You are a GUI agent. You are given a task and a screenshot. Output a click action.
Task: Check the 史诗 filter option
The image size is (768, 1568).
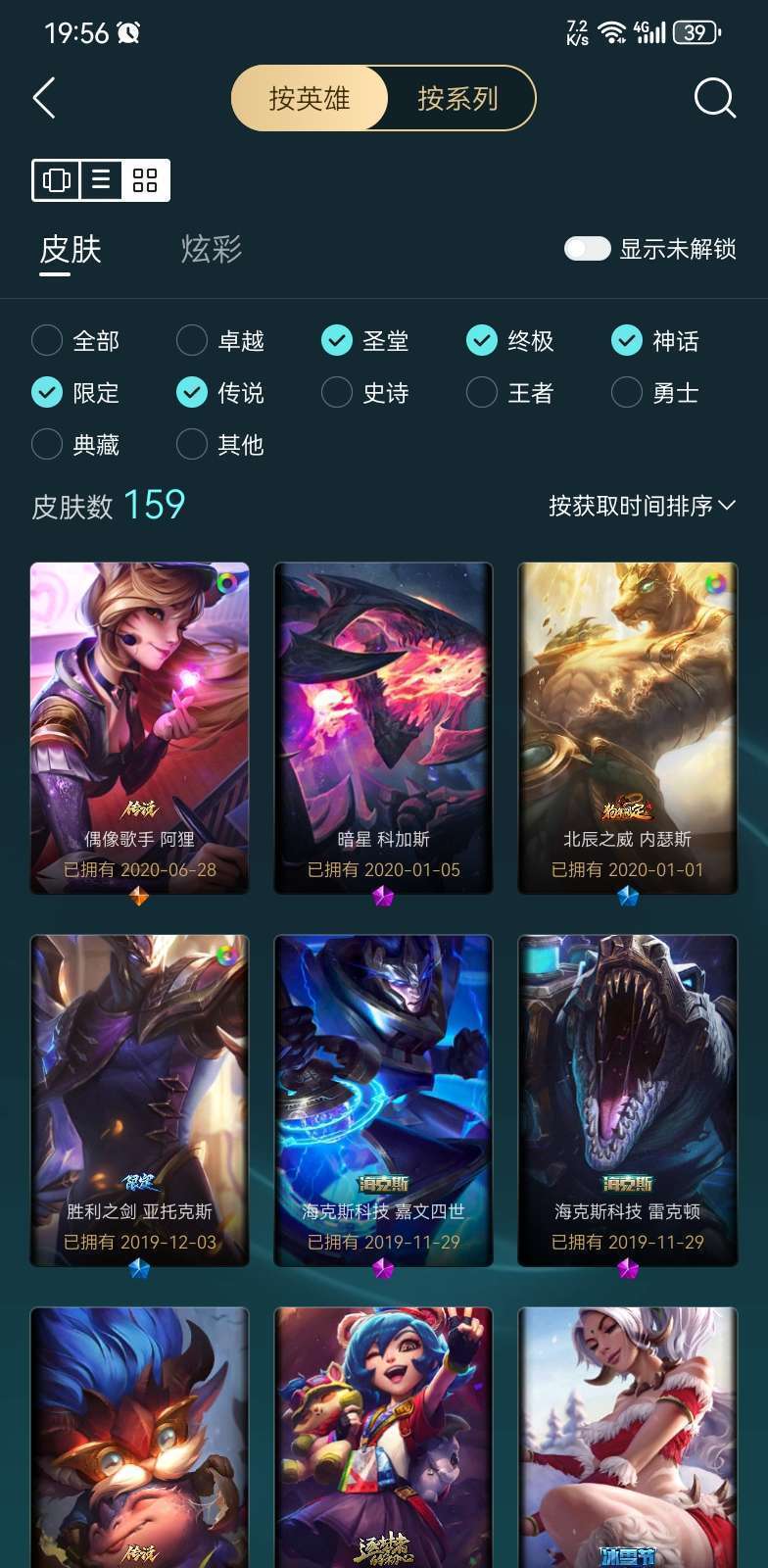coord(337,392)
